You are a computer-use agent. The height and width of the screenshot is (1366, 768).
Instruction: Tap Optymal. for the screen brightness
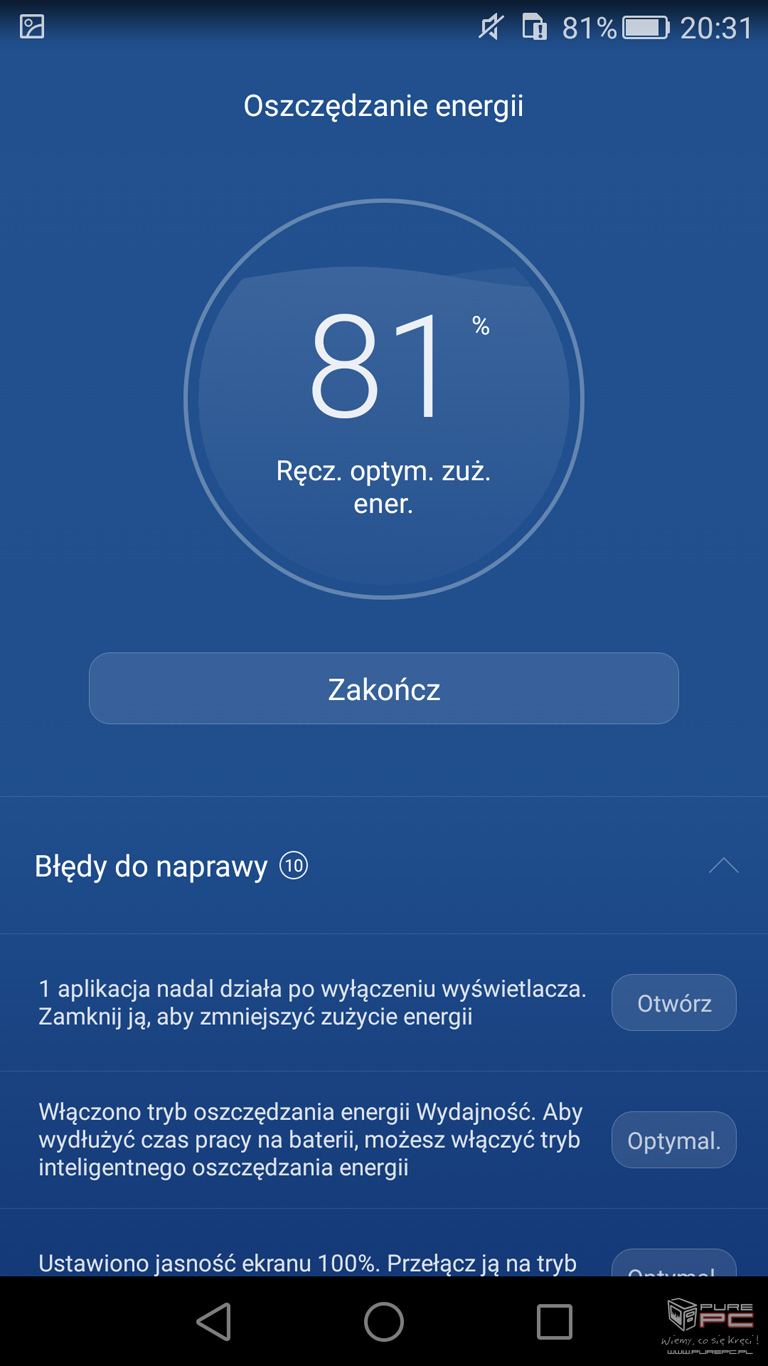pos(674,1263)
